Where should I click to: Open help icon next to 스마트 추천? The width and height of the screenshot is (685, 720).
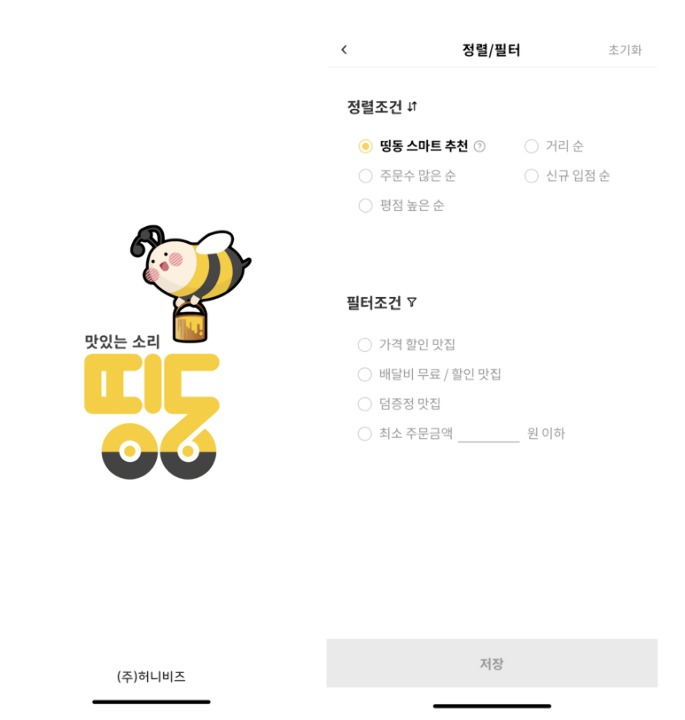(480, 147)
